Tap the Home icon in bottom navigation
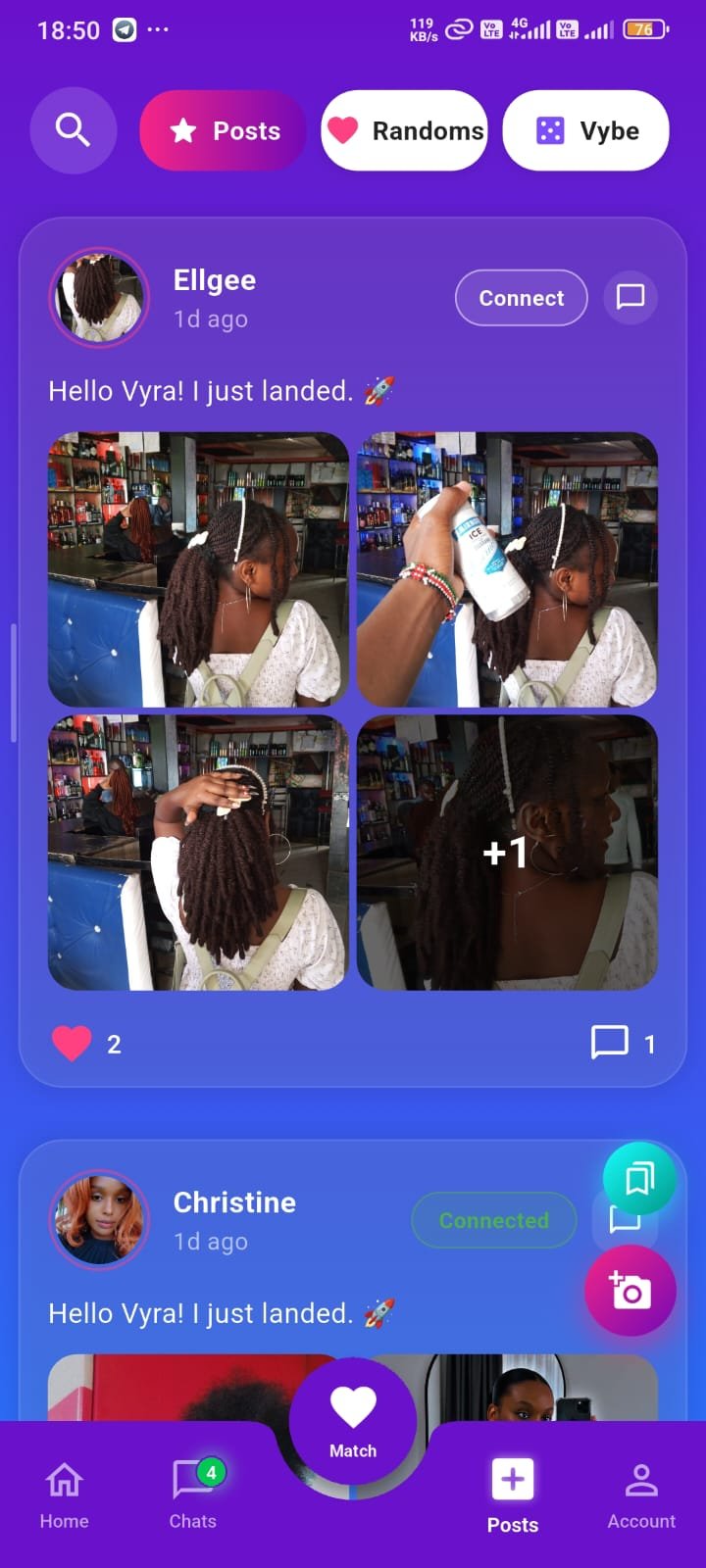Image resolution: width=706 pixels, height=1568 pixels. 63,1482
